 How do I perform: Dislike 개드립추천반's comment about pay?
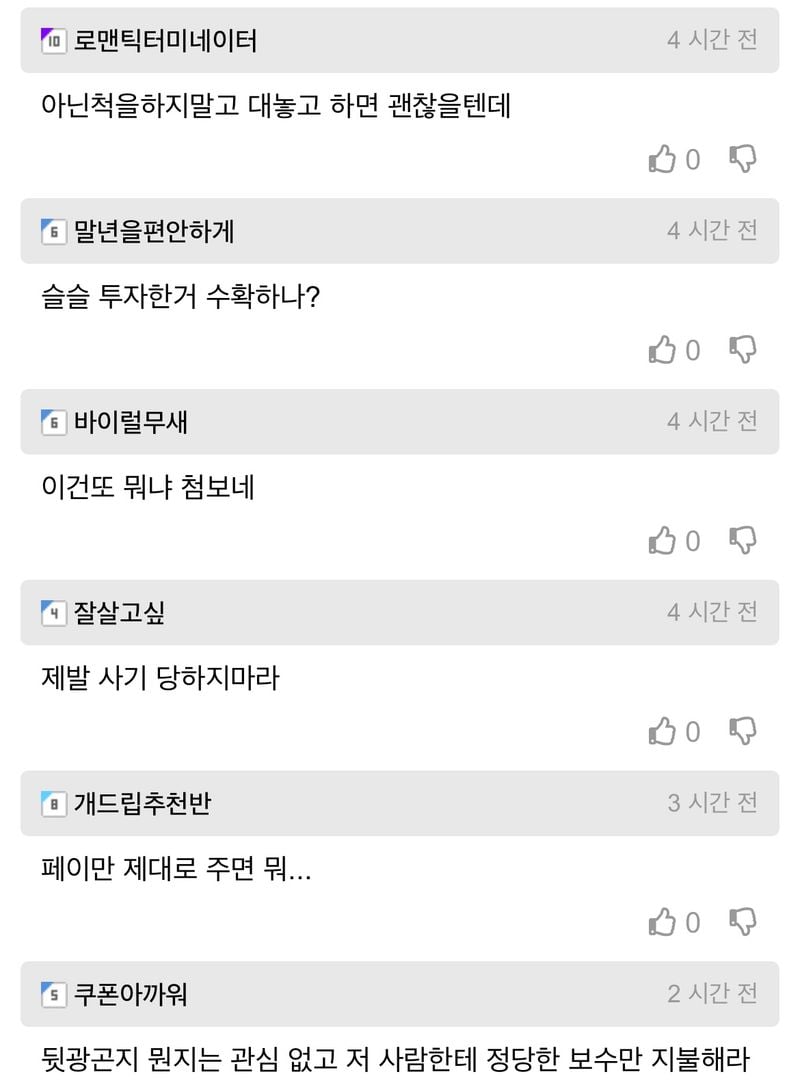[x=743, y=922]
